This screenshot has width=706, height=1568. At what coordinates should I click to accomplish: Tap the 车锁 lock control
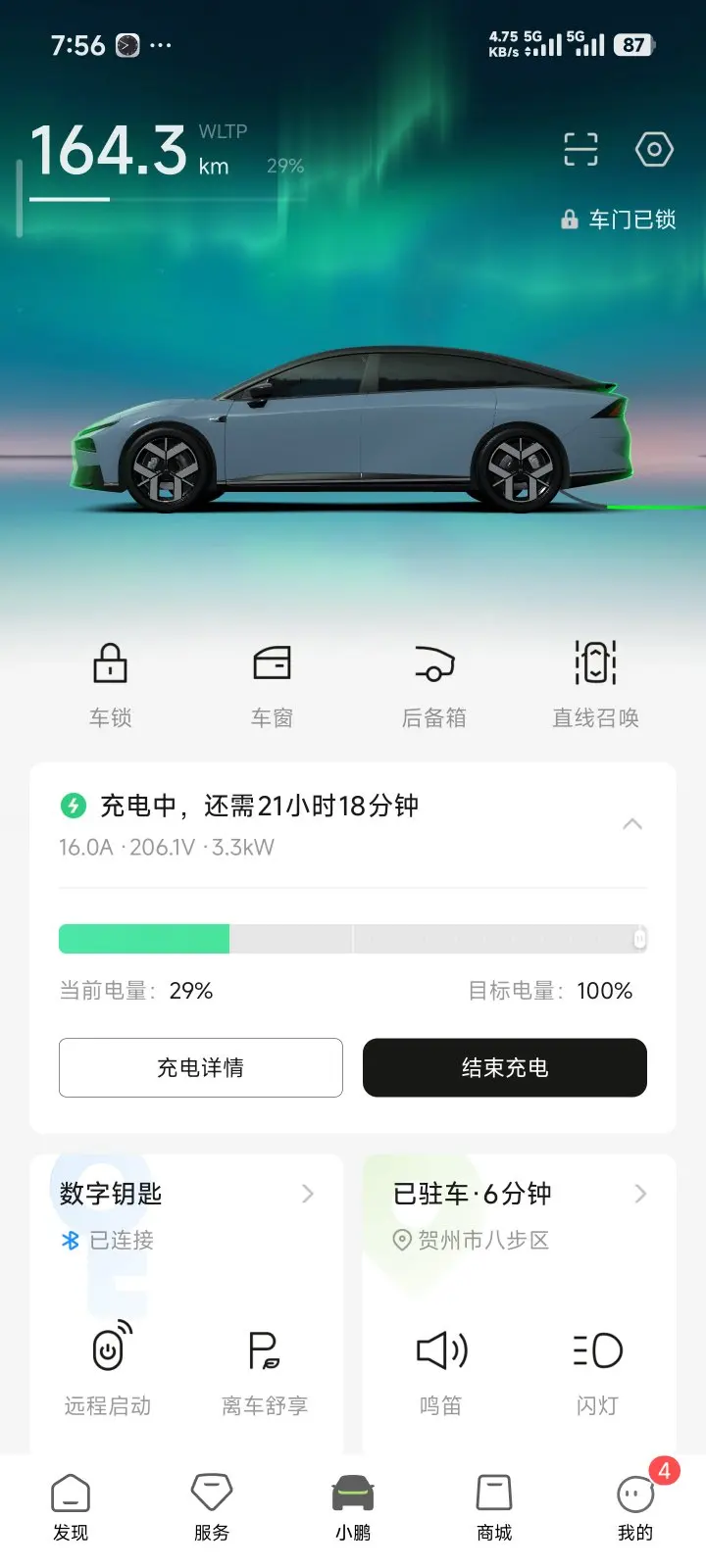click(x=110, y=685)
